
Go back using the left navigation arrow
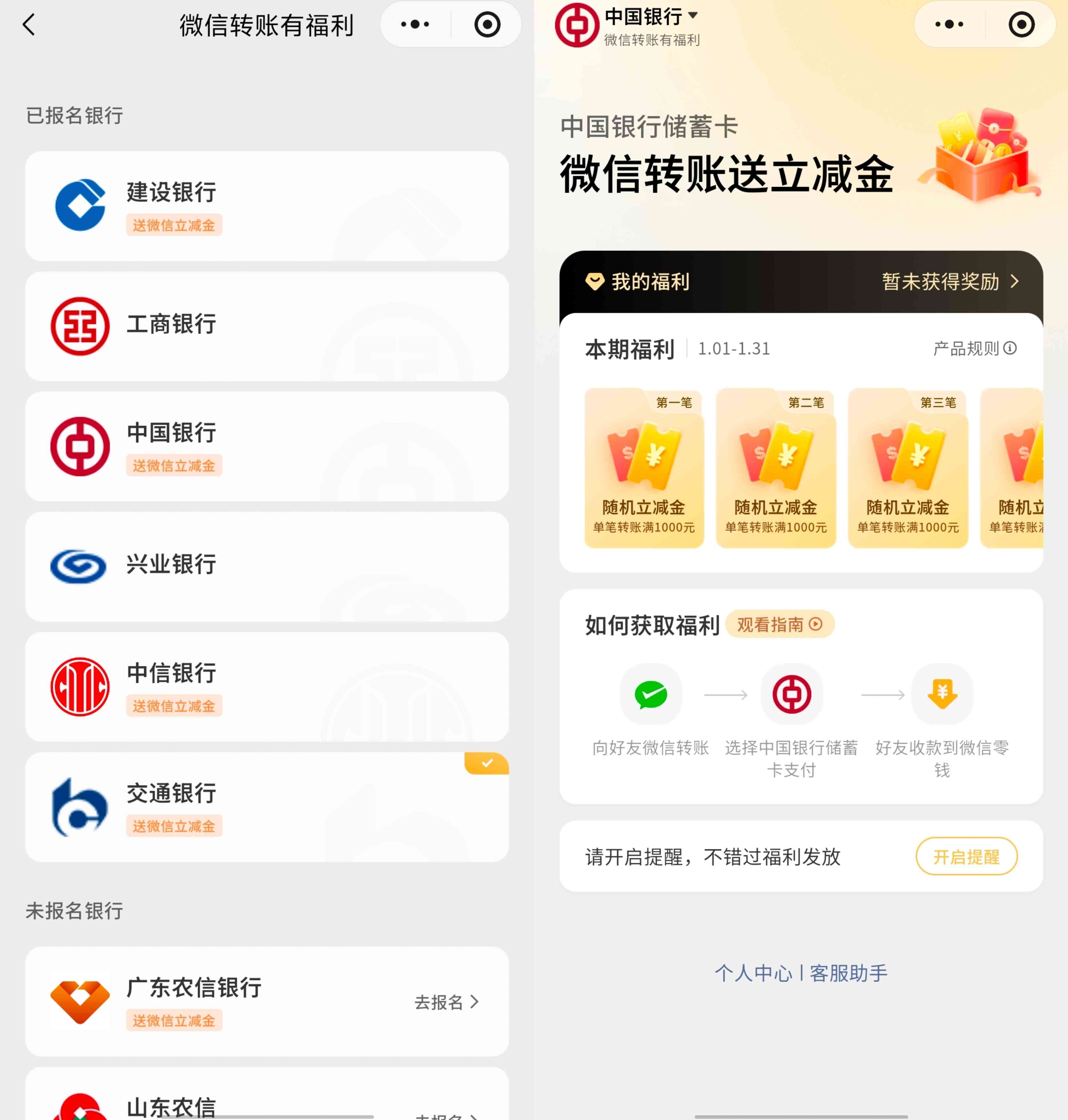(28, 25)
